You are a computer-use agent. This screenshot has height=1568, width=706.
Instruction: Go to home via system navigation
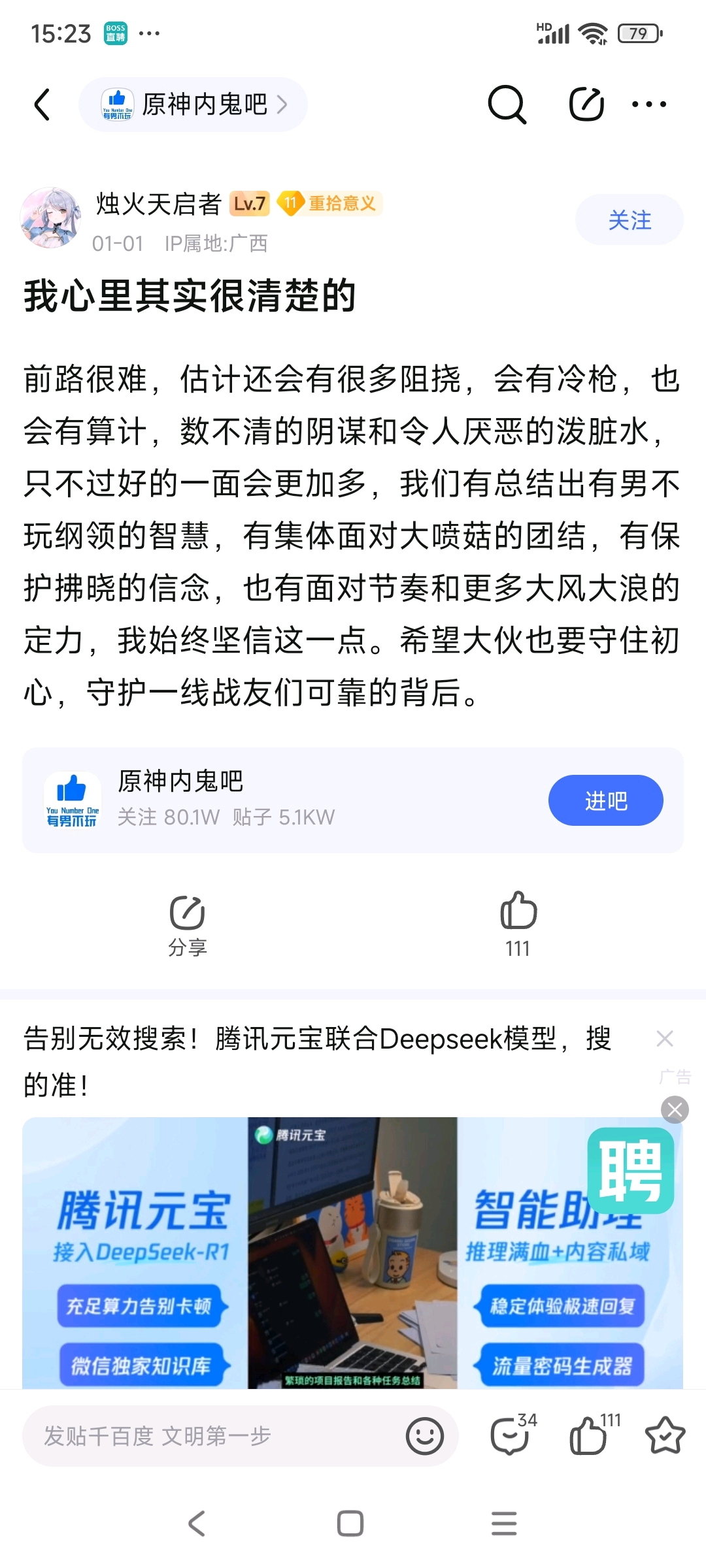click(350, 1524)
